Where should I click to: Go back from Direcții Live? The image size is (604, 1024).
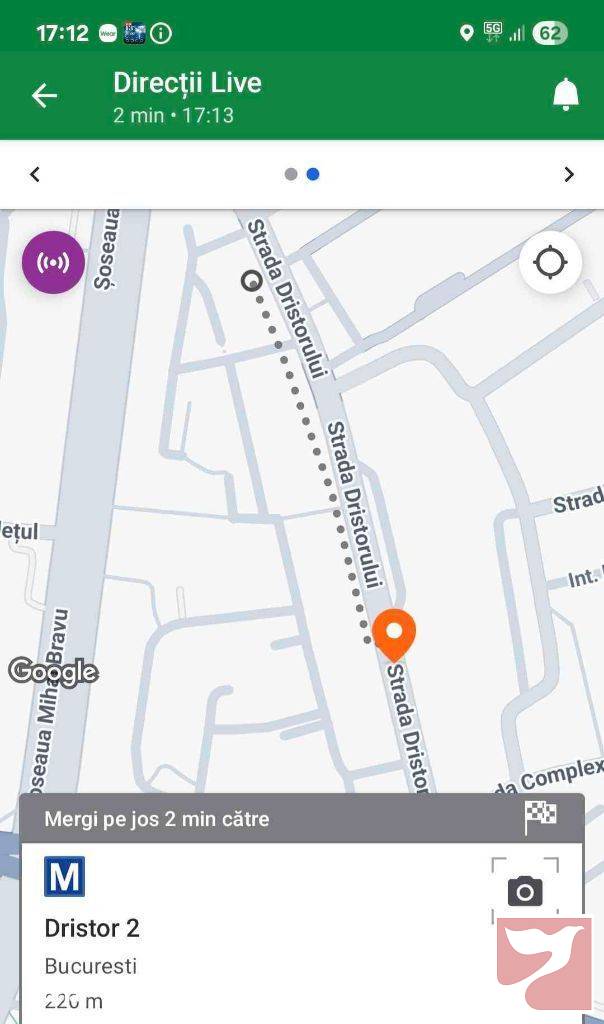44,96
